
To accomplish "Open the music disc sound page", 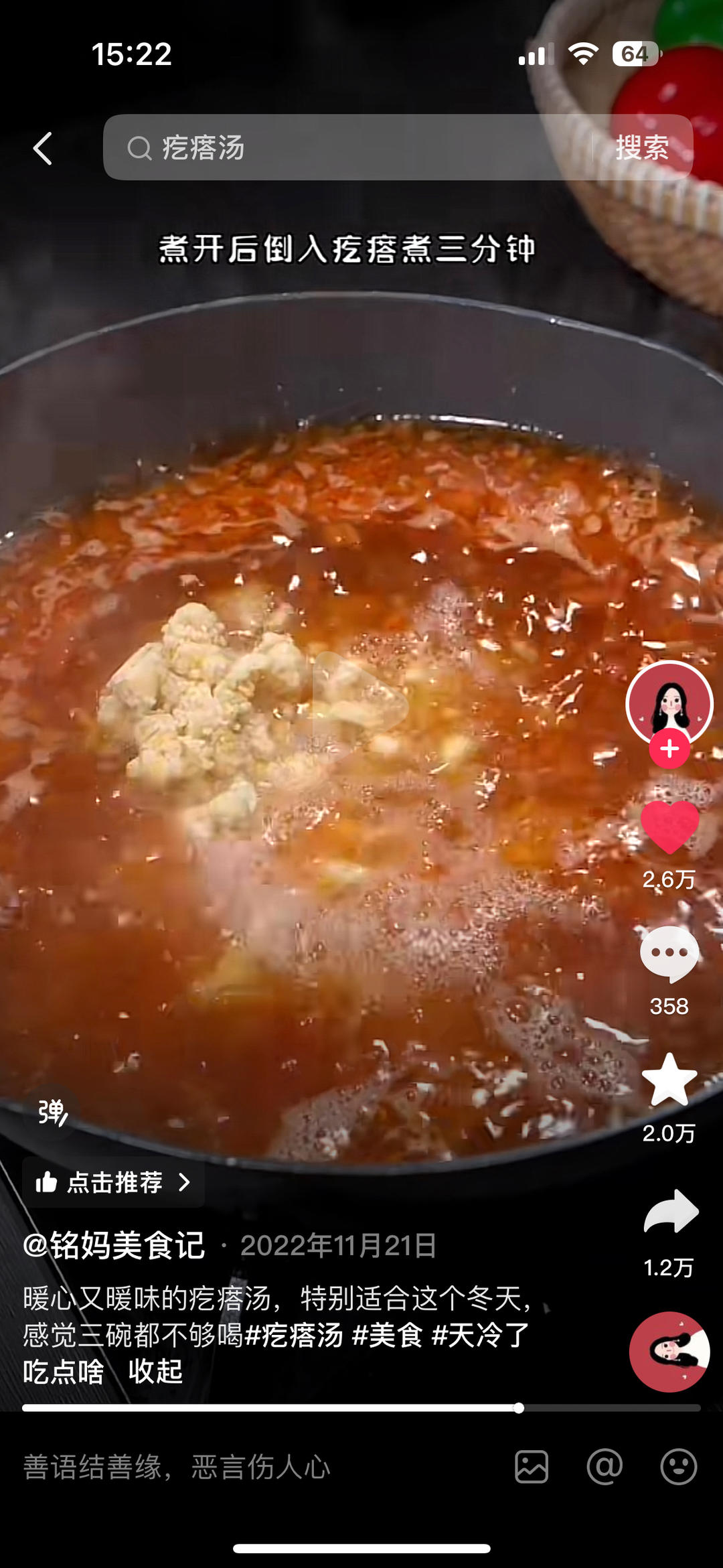I will pyautogui.click(x=669, y=1352).
